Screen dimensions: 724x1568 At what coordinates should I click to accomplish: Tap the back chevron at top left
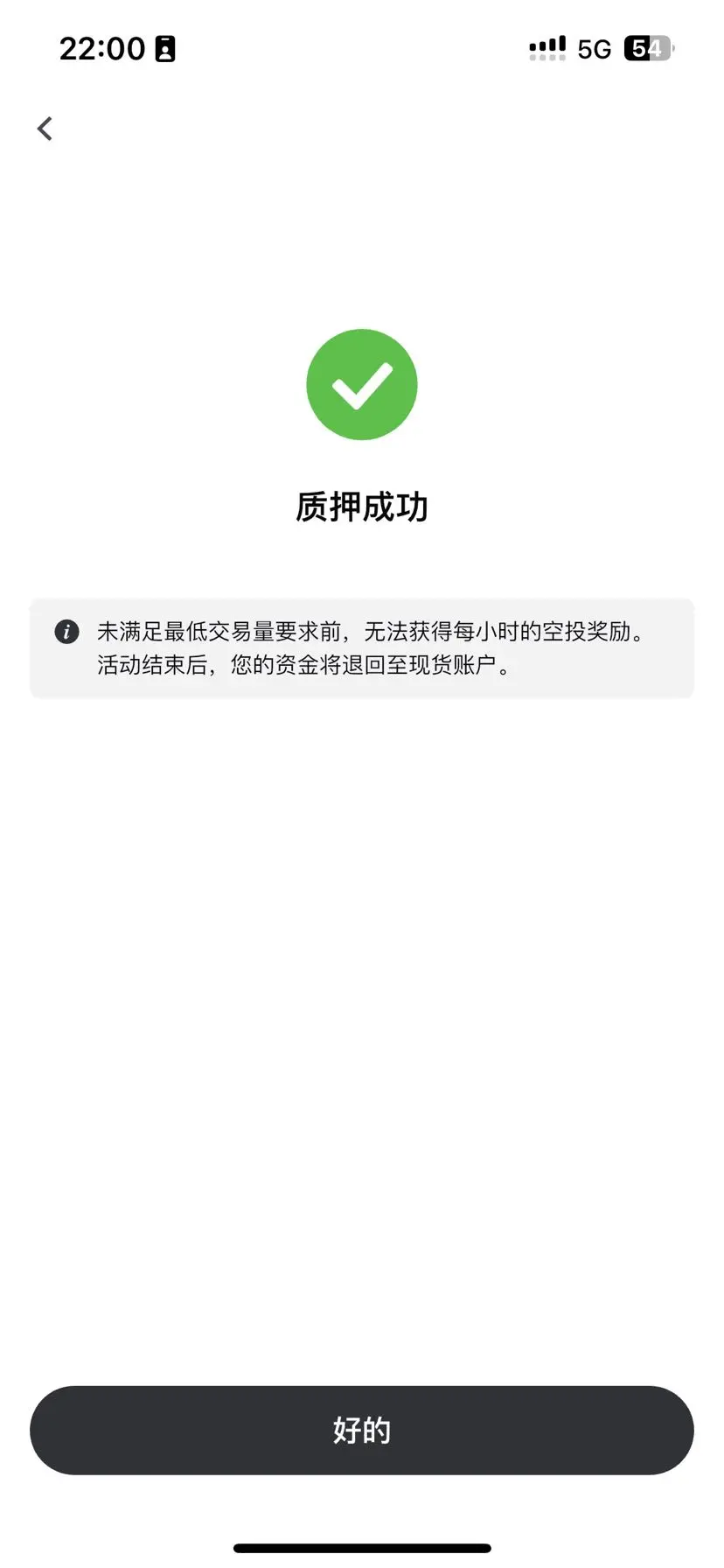tap(44, 128)
